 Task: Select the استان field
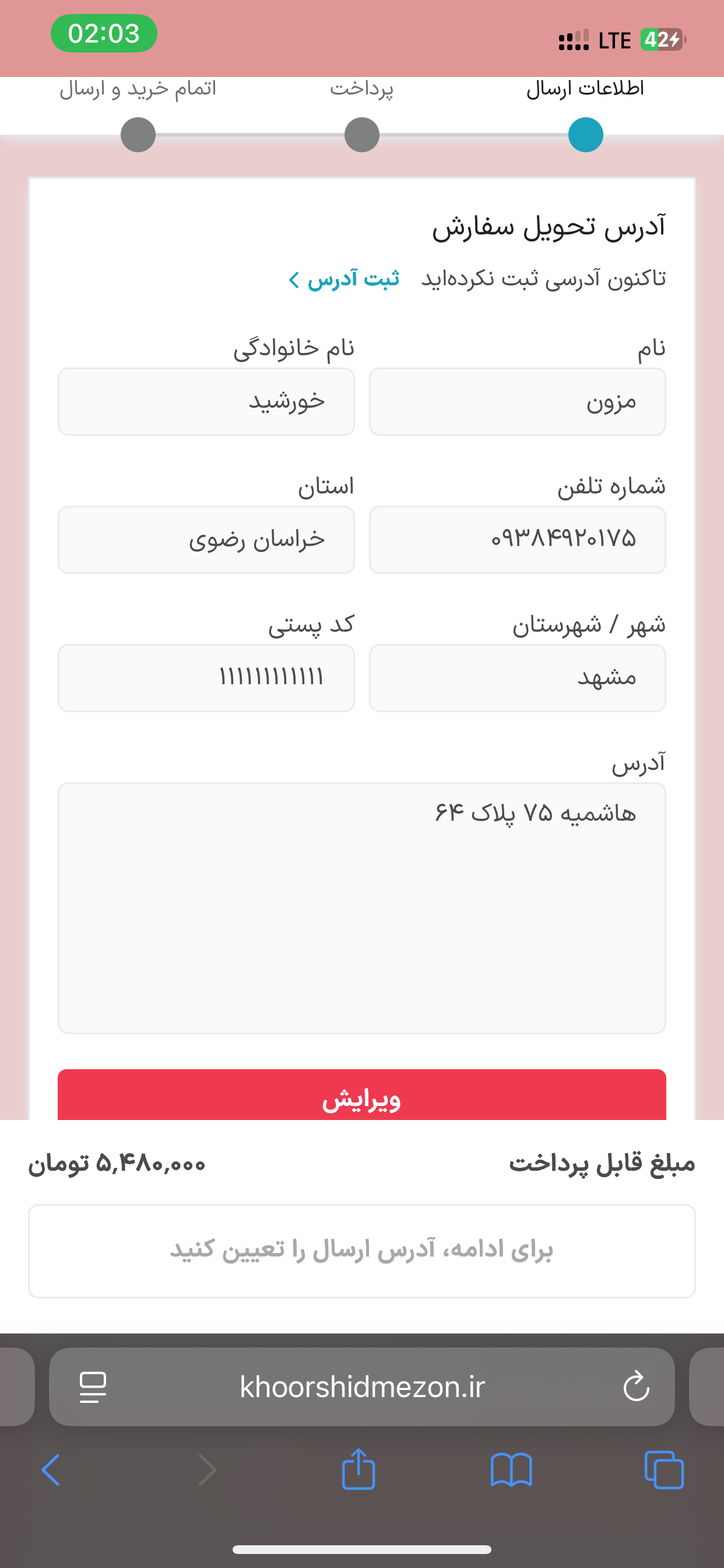(206, 540)
